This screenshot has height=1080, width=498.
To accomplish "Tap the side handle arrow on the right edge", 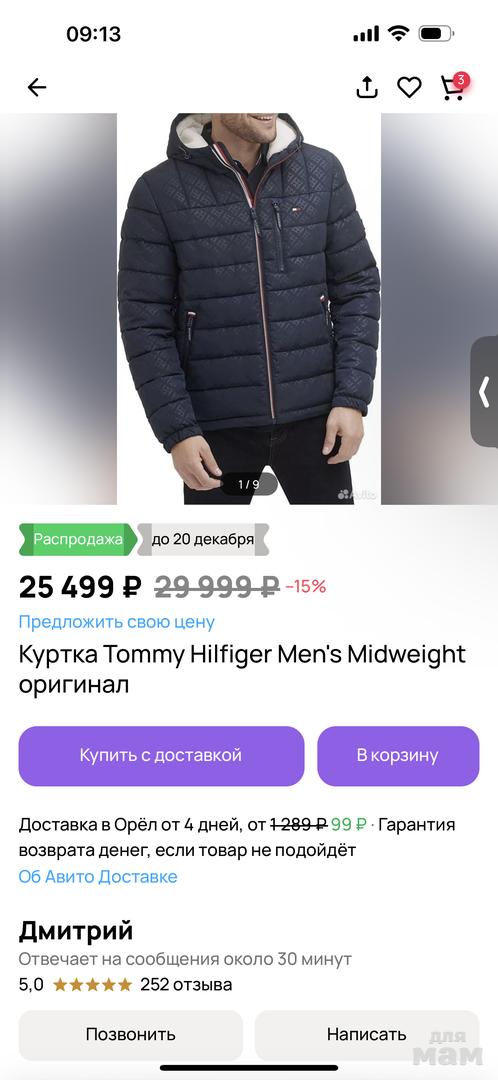I will click(x=484, y=391).
